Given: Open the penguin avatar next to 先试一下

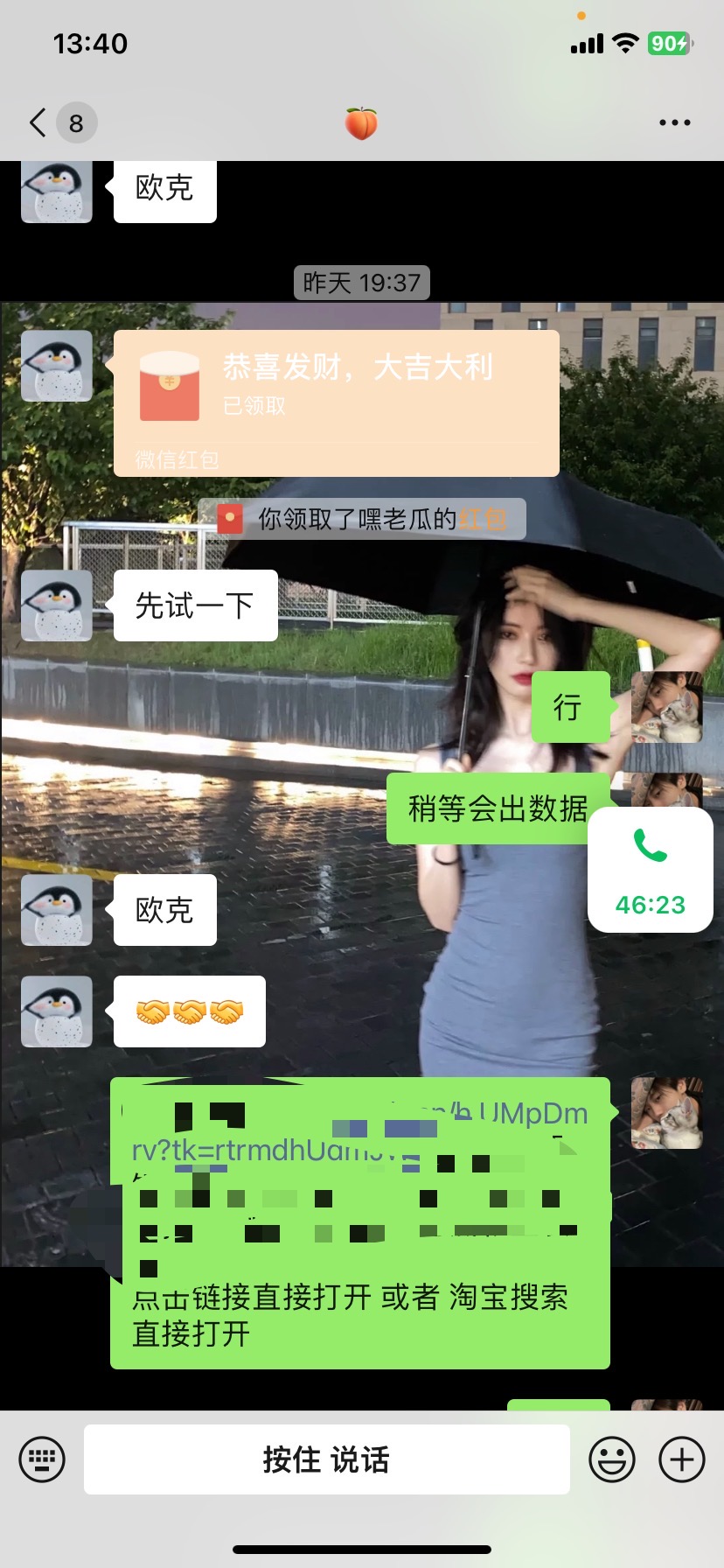Looking at the screenshot, I should [57, 605].
